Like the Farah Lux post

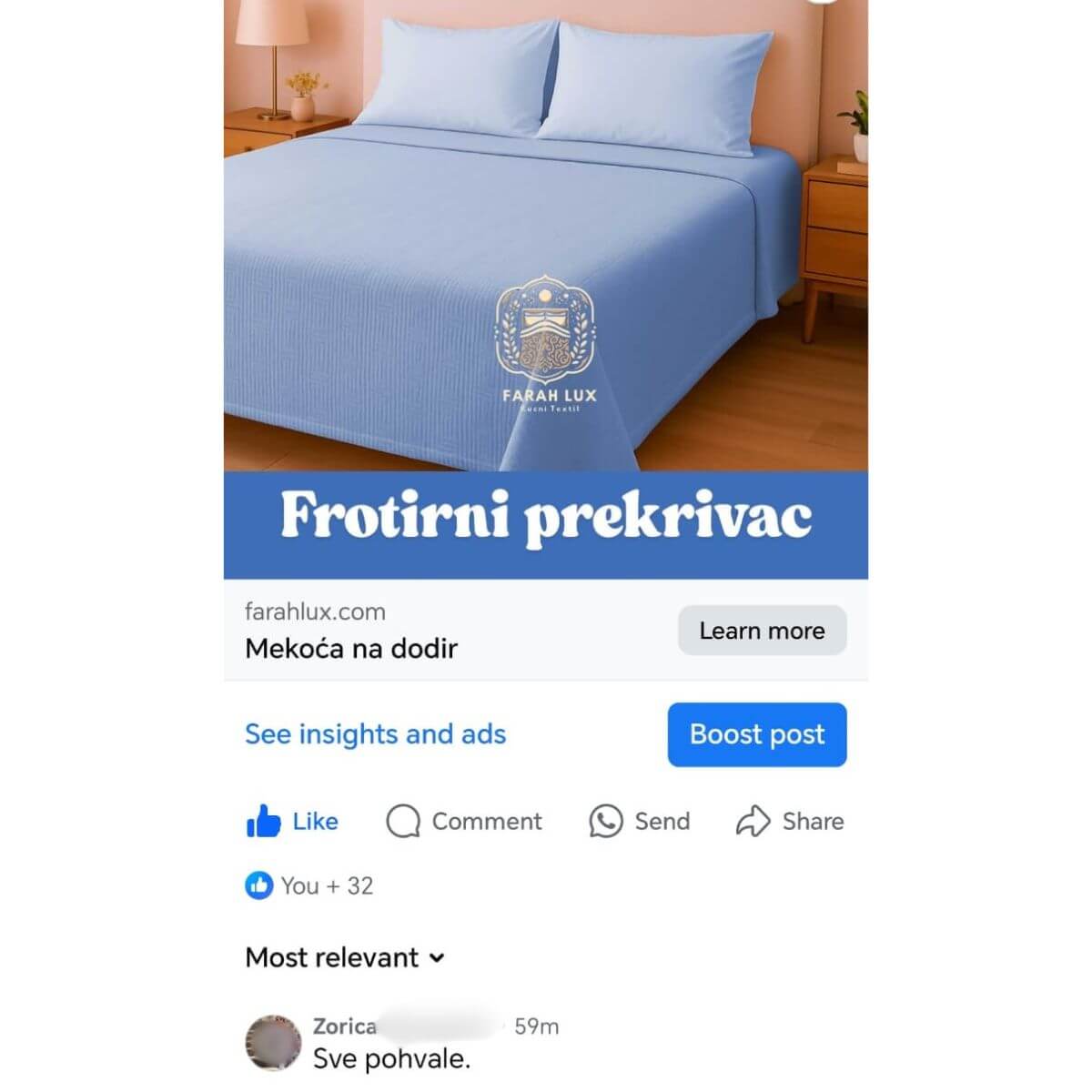pos(292,822)
